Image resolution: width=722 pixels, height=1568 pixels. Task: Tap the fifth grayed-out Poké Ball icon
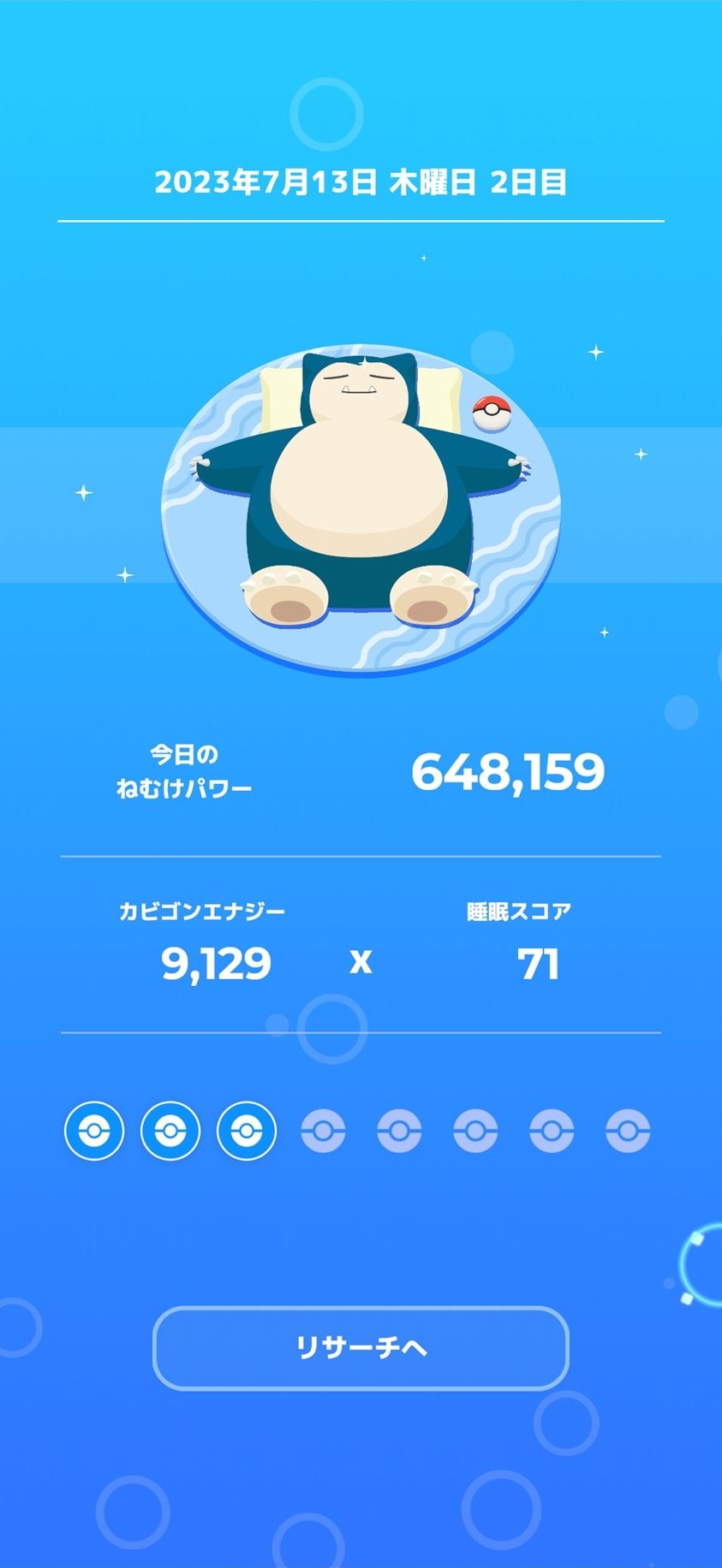(398, 1131)
